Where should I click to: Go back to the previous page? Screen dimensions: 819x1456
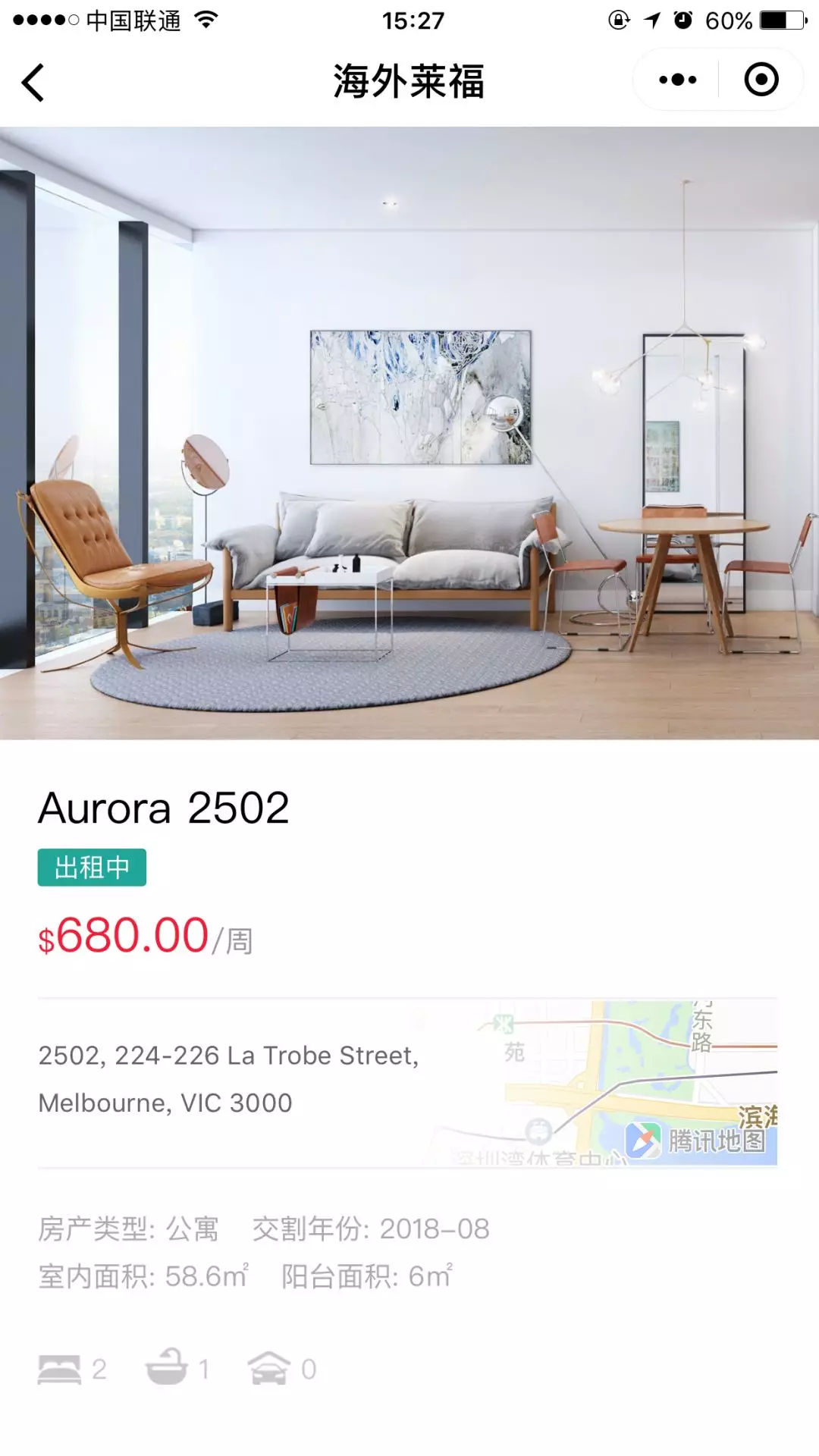(x=33, y=81)
